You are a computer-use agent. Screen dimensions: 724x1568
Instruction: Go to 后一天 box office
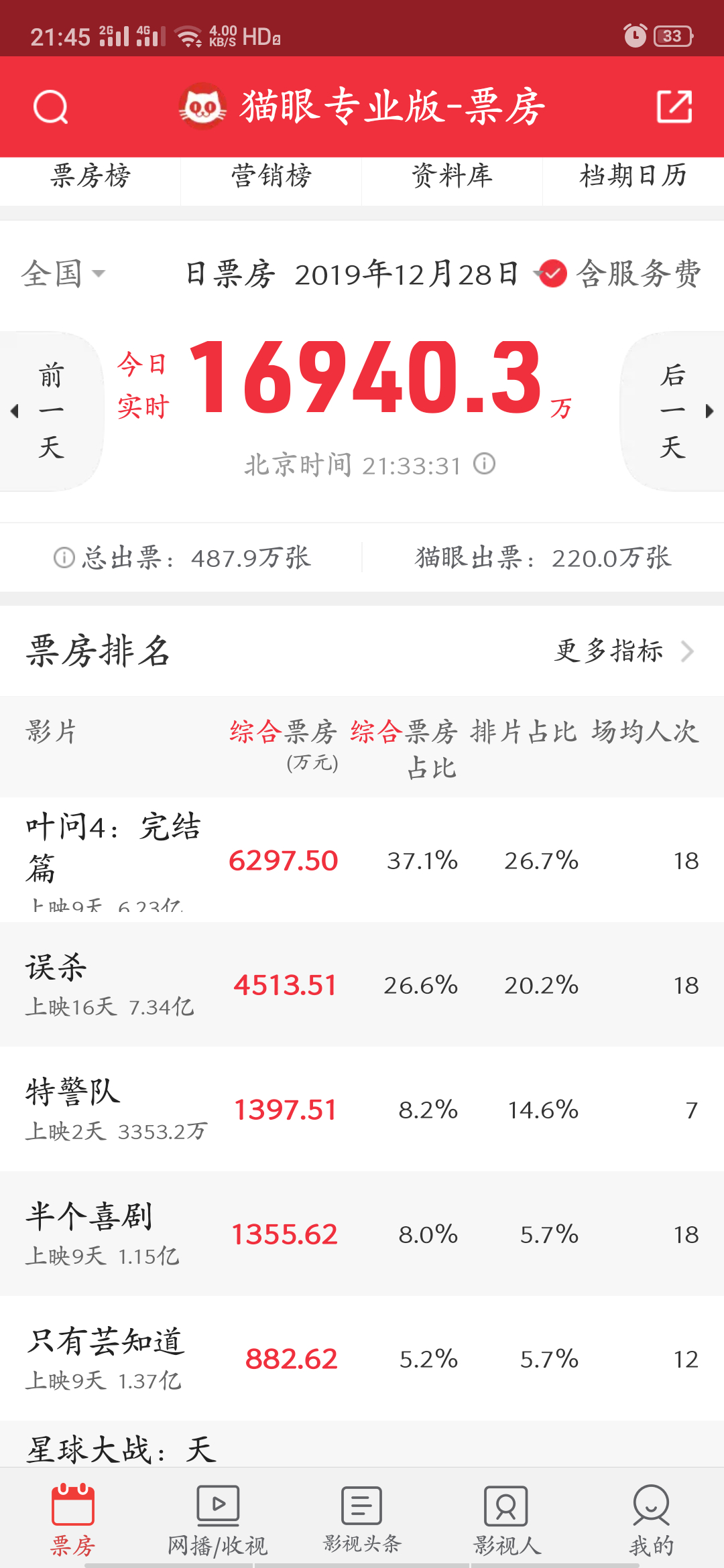(673, 411)
